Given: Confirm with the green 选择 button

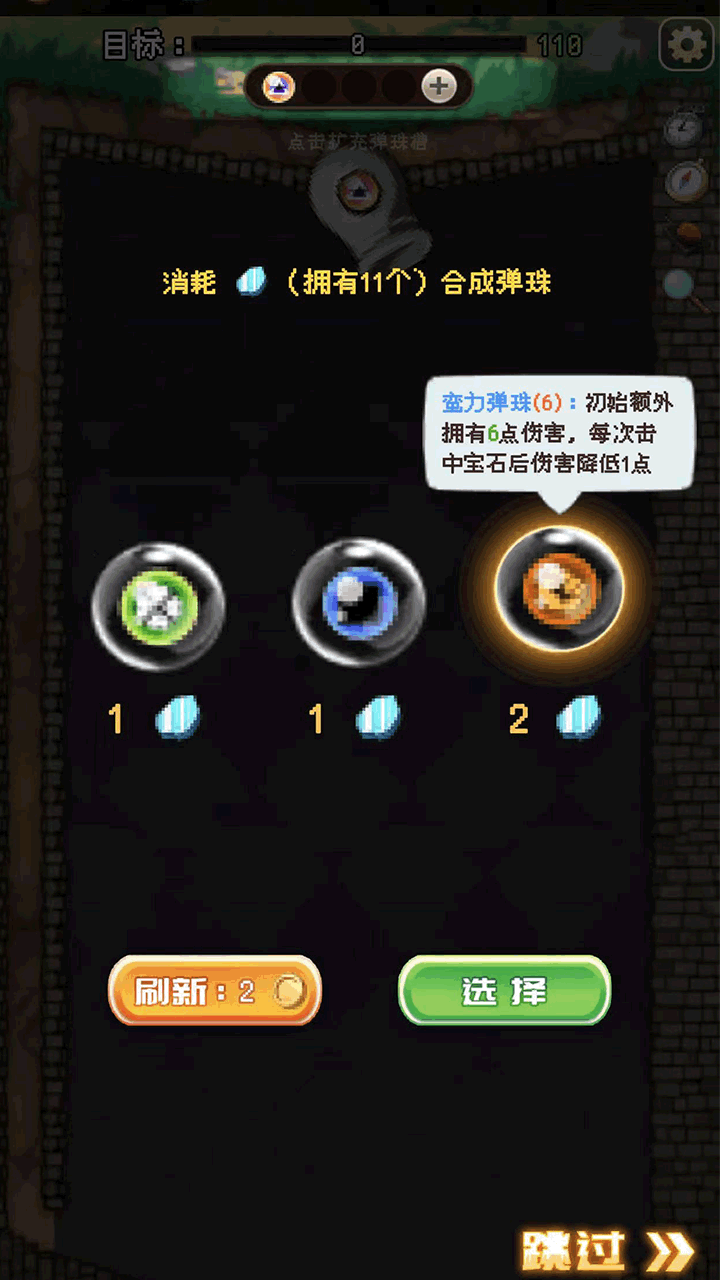Looking at the screenshot, I should tap(505, 991).
